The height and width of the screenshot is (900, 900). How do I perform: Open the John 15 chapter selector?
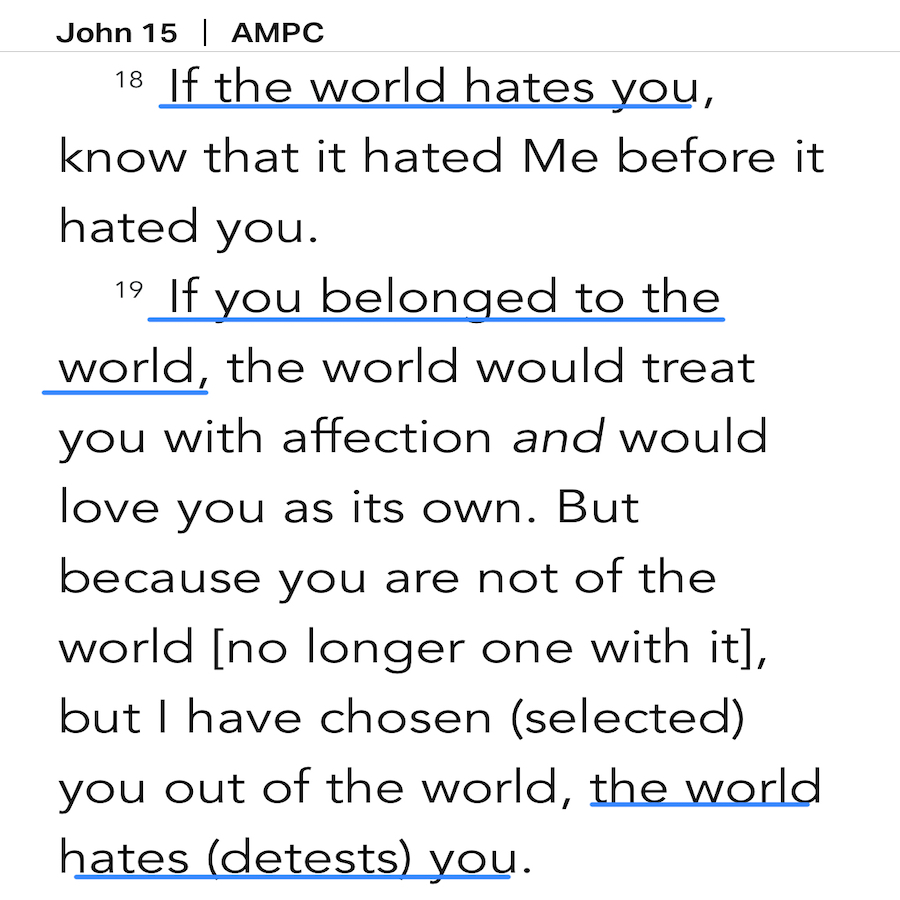[116, 33]
